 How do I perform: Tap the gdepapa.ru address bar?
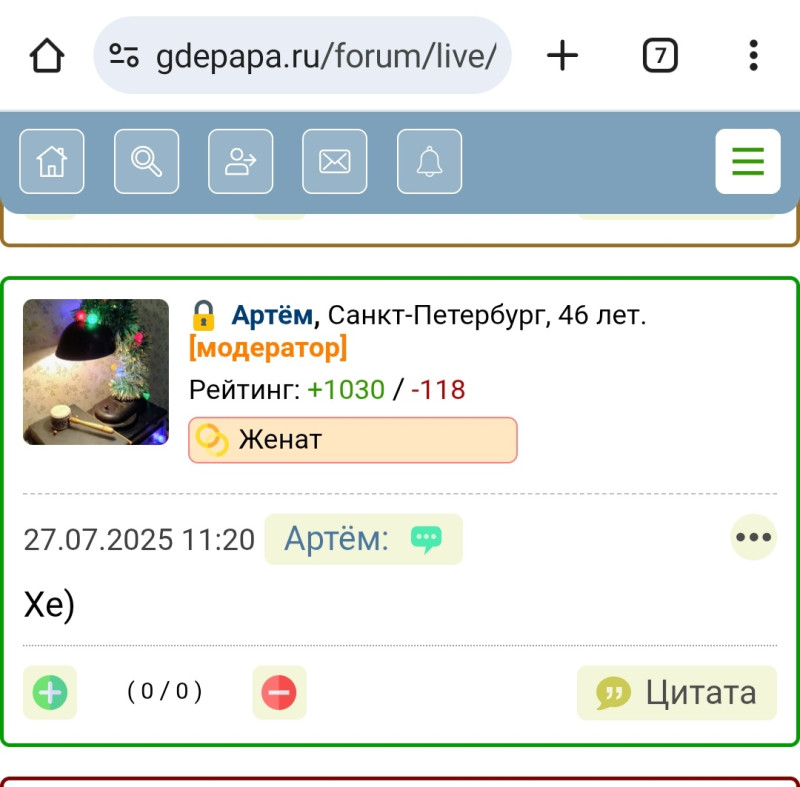310,56
